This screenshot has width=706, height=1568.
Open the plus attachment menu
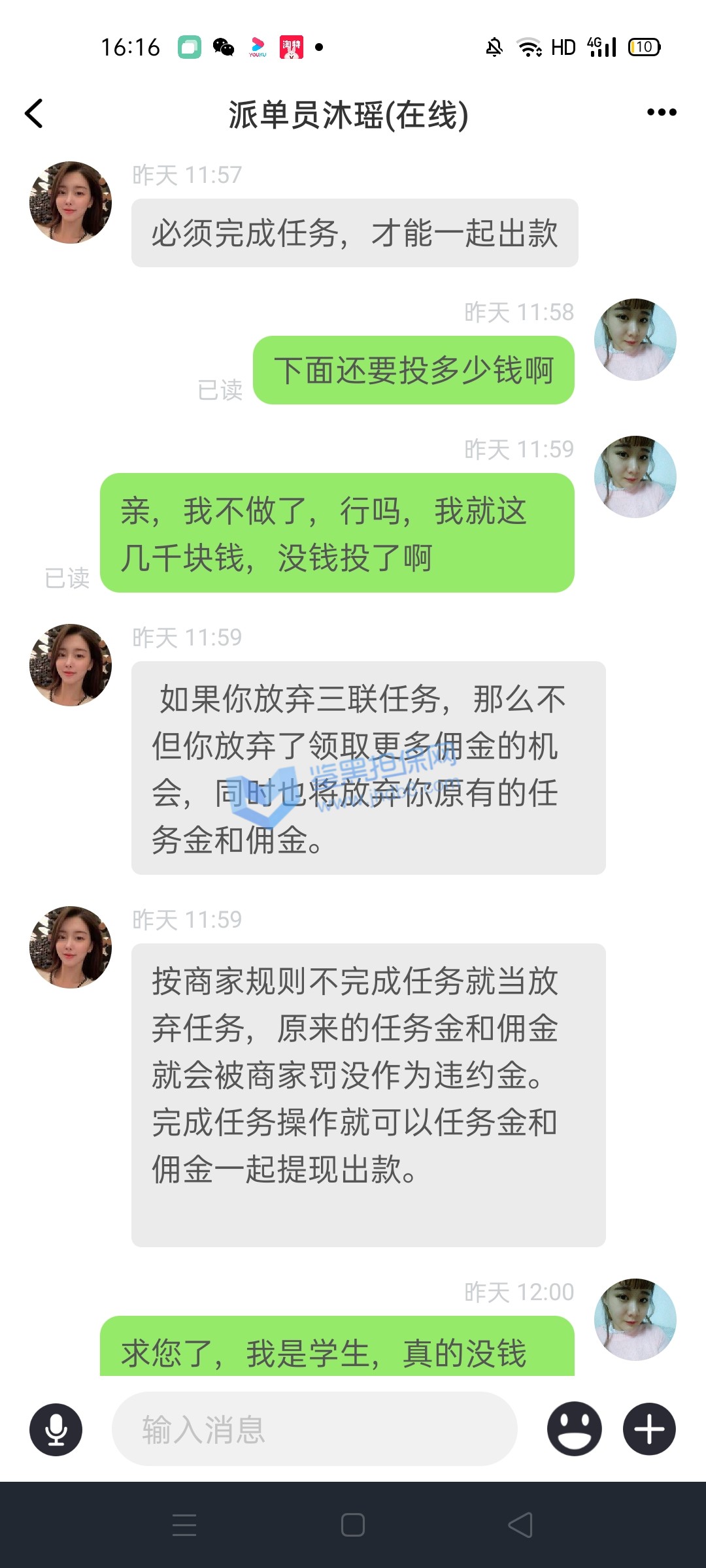click(649, 1429)
